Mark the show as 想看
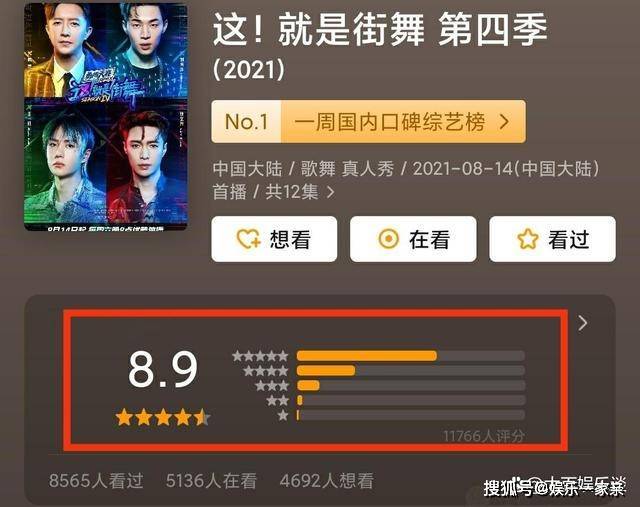 pyautogui.click(x=274, y=240)
